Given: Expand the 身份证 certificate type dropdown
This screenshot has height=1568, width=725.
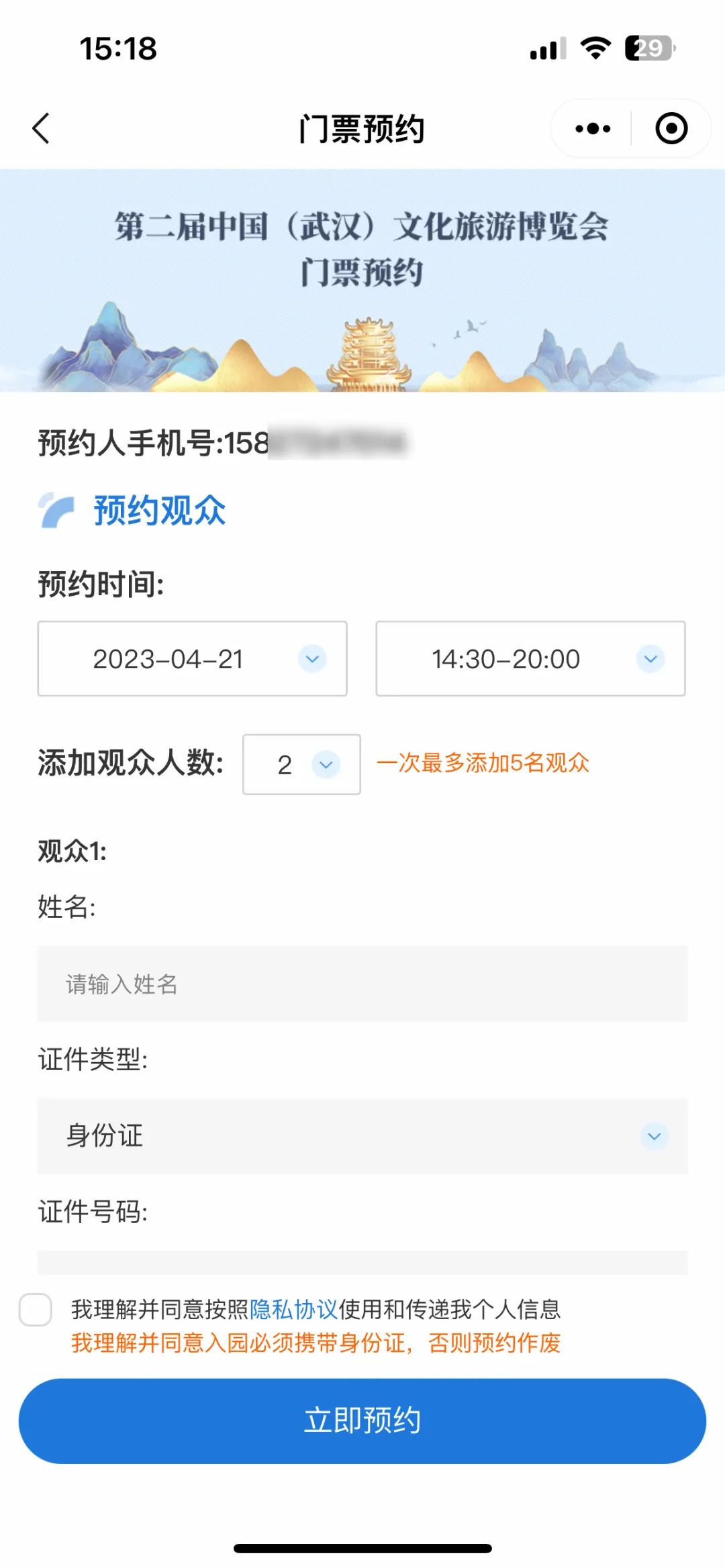Looking at the screenshot, I should (x=362, y=1136).
